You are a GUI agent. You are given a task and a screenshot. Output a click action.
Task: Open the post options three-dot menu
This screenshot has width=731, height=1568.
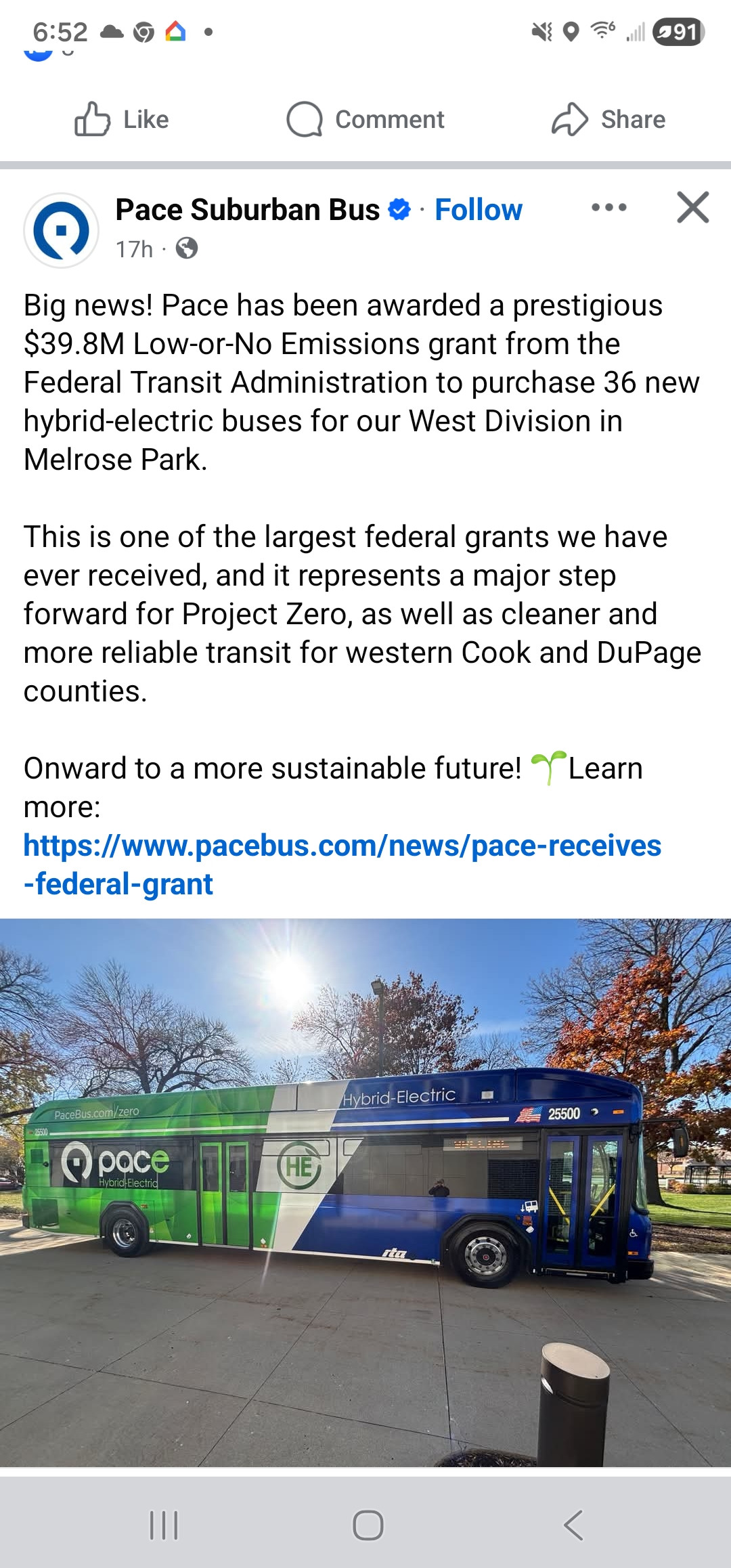coord(608,207)
